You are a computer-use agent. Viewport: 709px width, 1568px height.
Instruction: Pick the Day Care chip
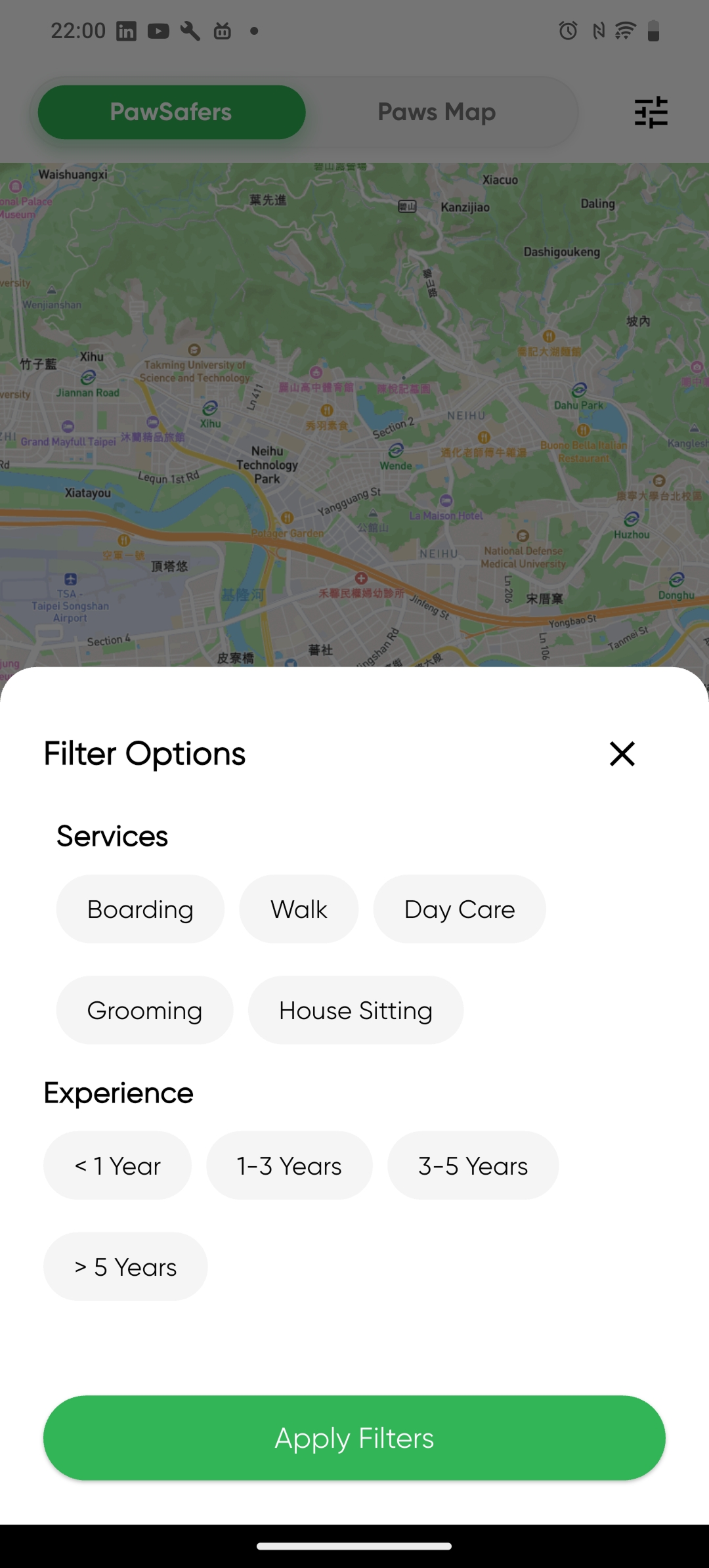click(x=459, y=909)
